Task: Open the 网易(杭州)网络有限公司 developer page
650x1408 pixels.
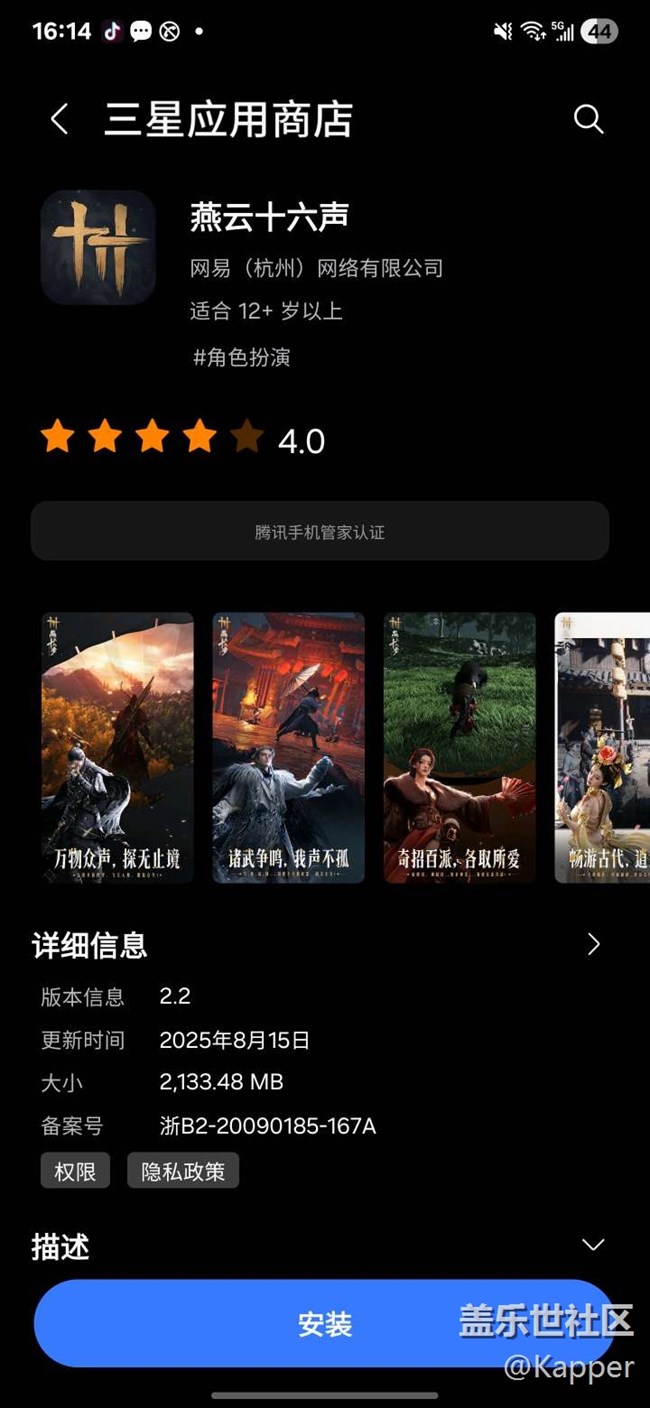Action: pyautogui.click(x=316, y=268)
